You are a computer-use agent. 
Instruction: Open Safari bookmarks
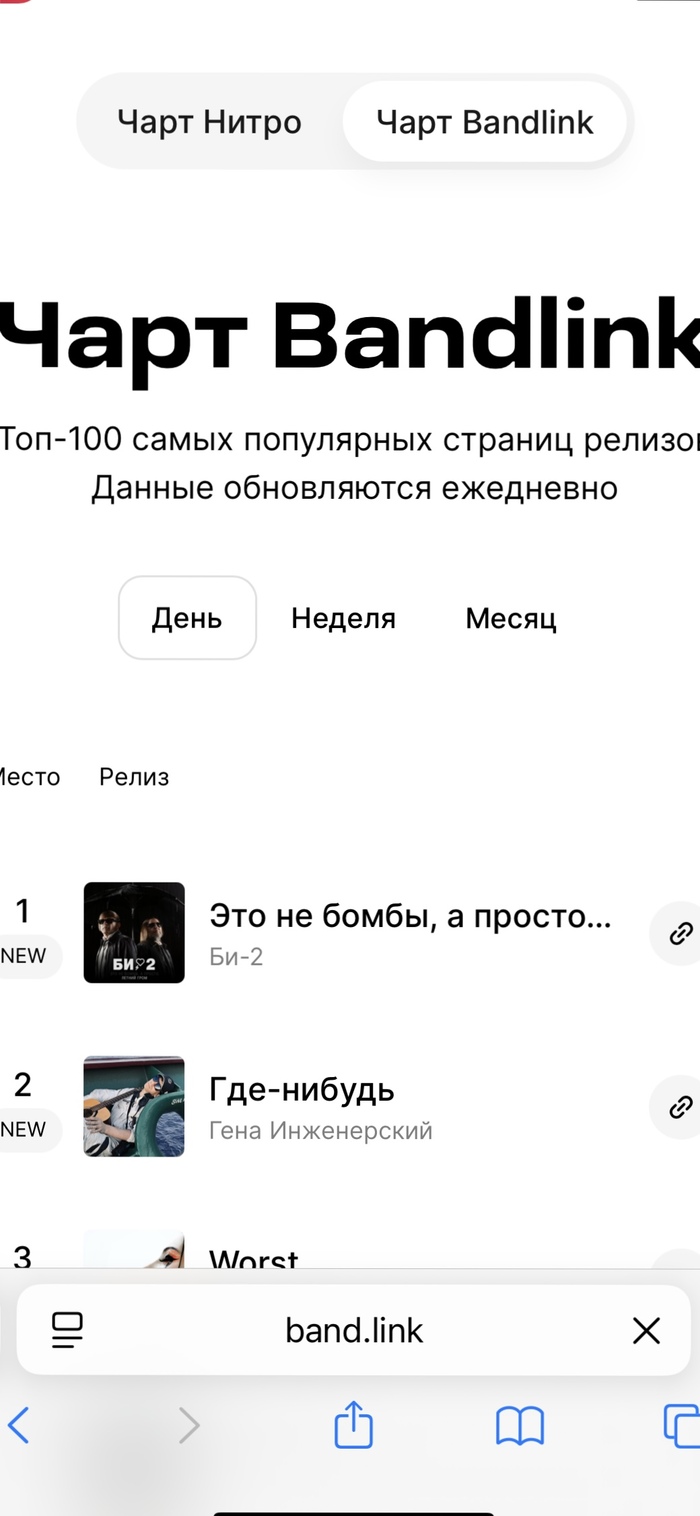pos(520,1425)
